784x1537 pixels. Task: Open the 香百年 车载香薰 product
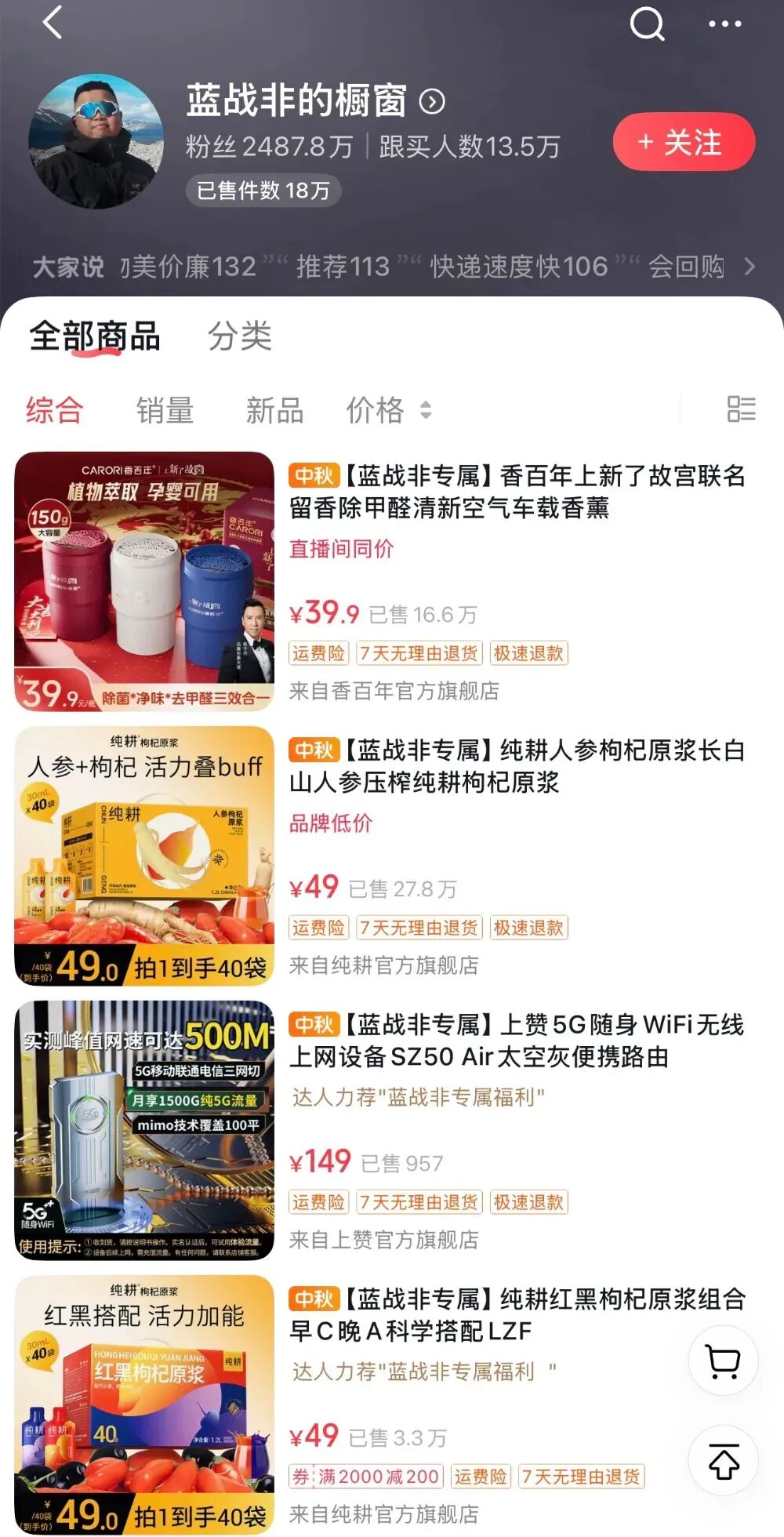point(517,492)
